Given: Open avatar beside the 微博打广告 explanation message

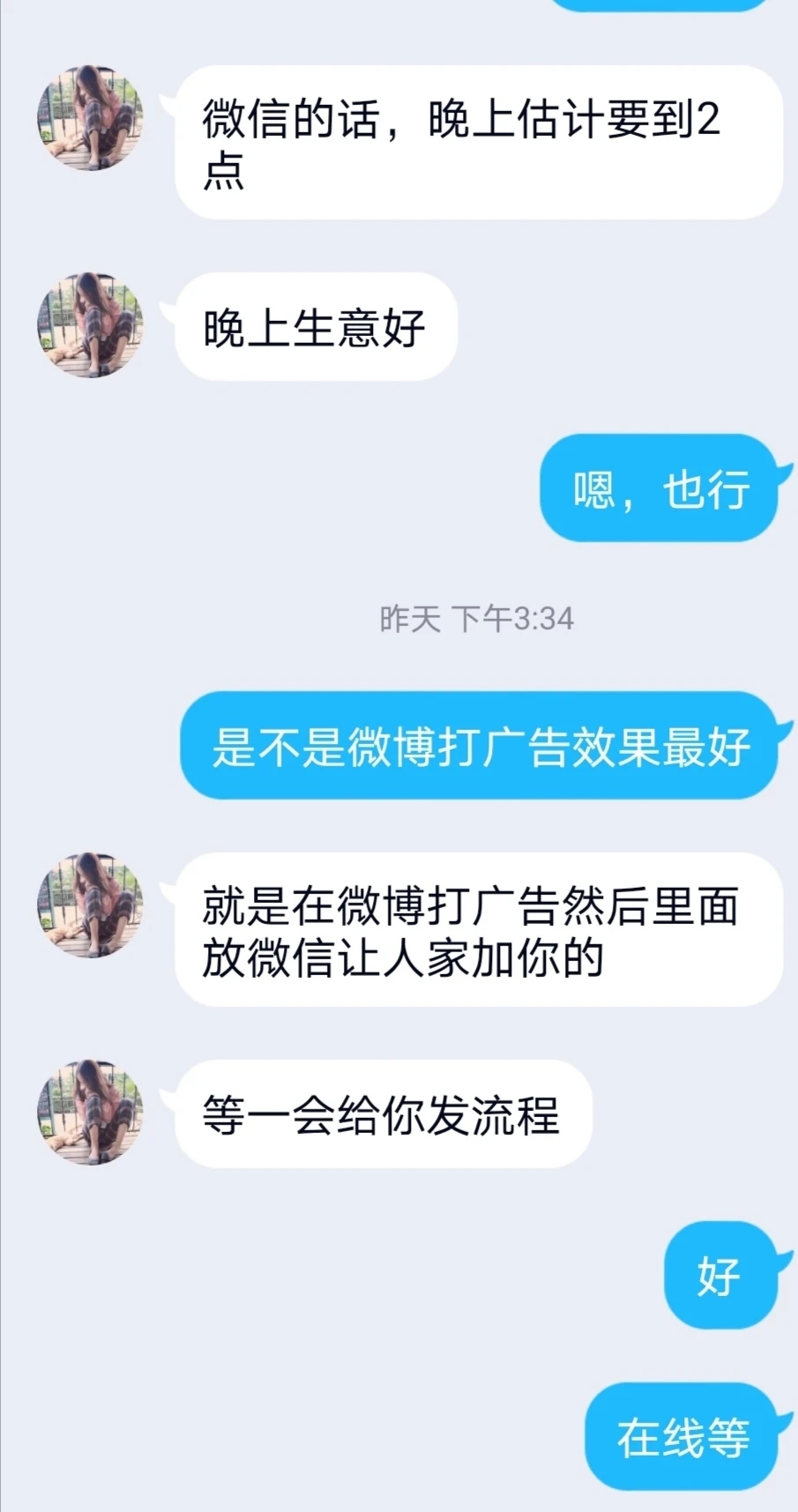Looking at the screenshot, I should point(91,908).
